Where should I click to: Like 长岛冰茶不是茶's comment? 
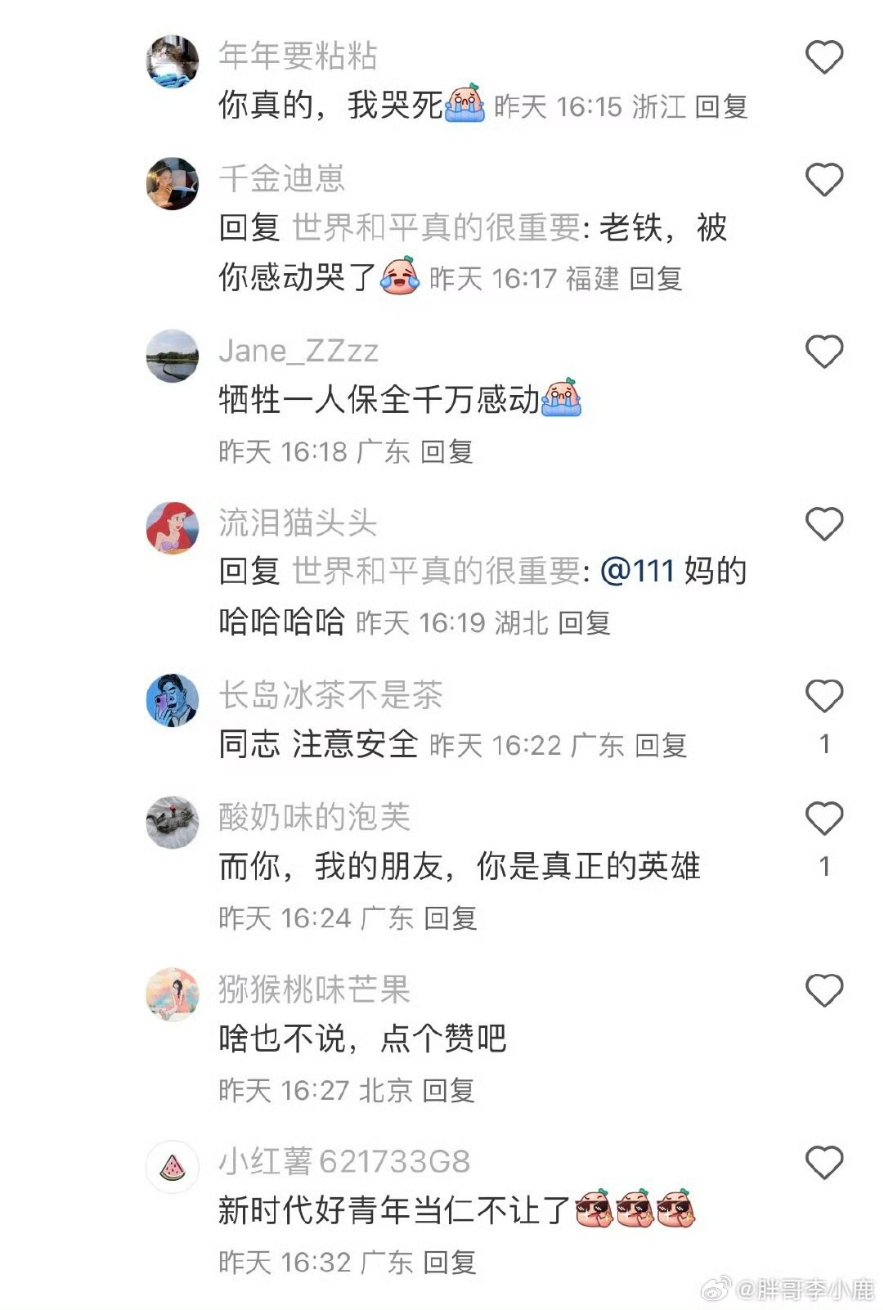824,696
